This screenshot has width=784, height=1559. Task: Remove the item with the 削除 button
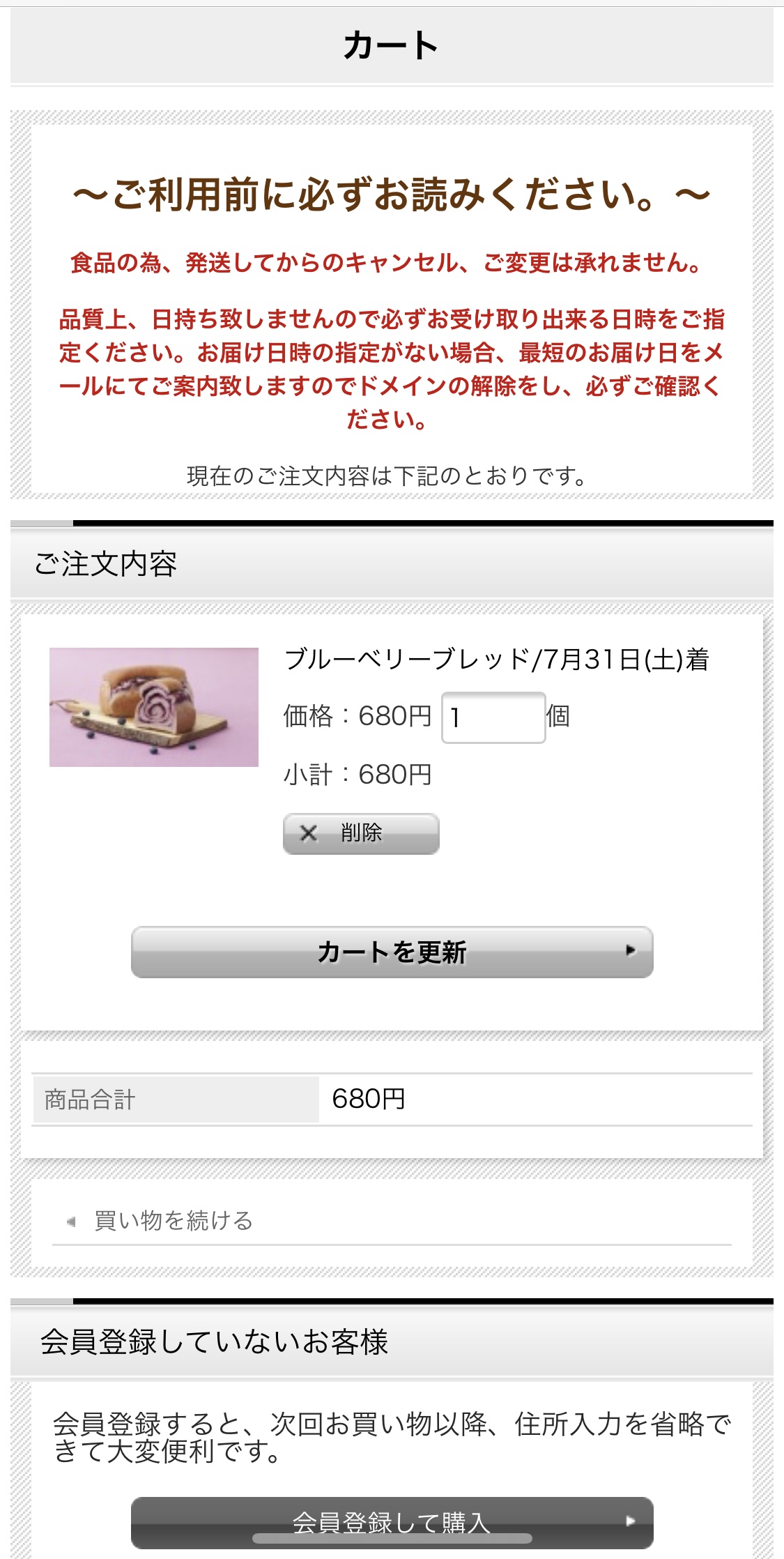pyautogui.click(x=361, y=833)
